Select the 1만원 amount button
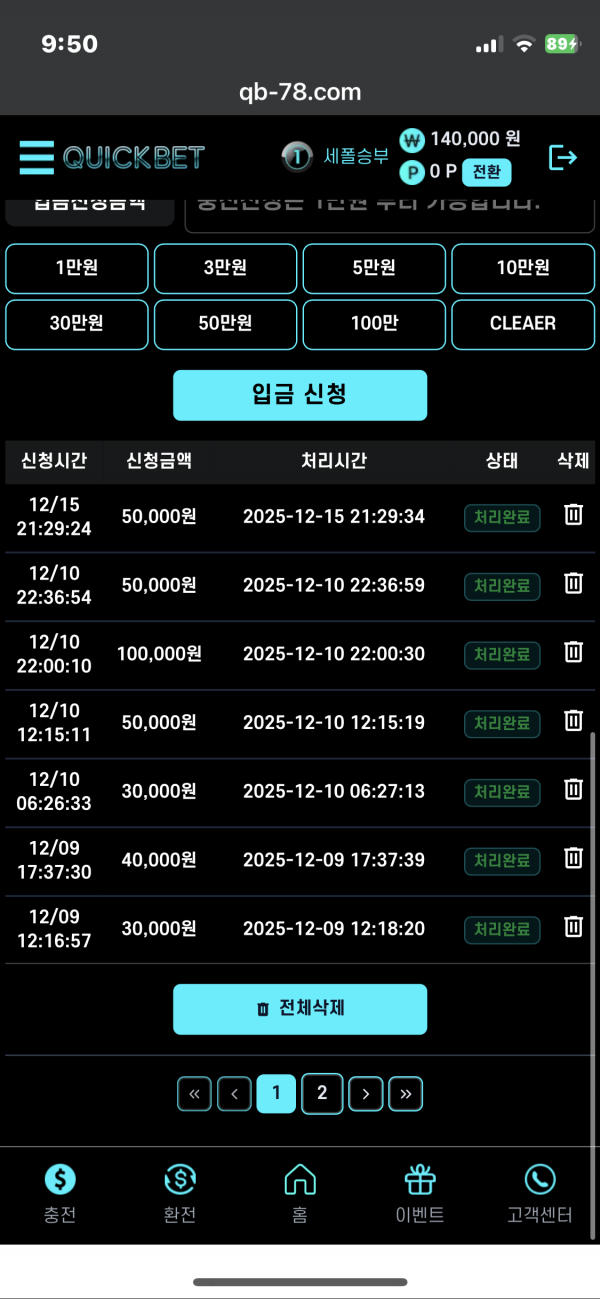This screenshot has width=600, height=1299. pos(77,268)
